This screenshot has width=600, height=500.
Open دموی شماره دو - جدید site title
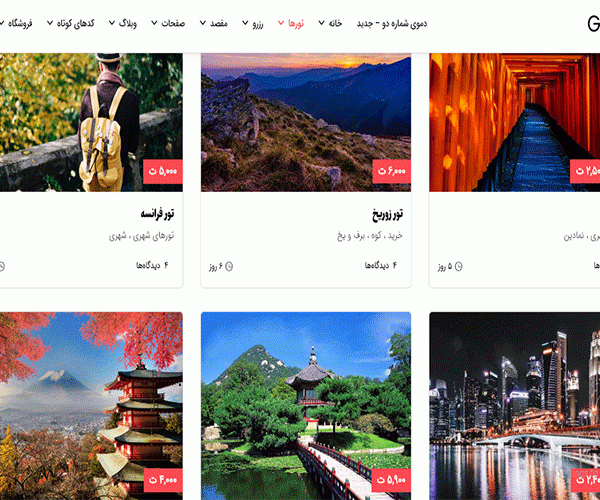point(391,23)
